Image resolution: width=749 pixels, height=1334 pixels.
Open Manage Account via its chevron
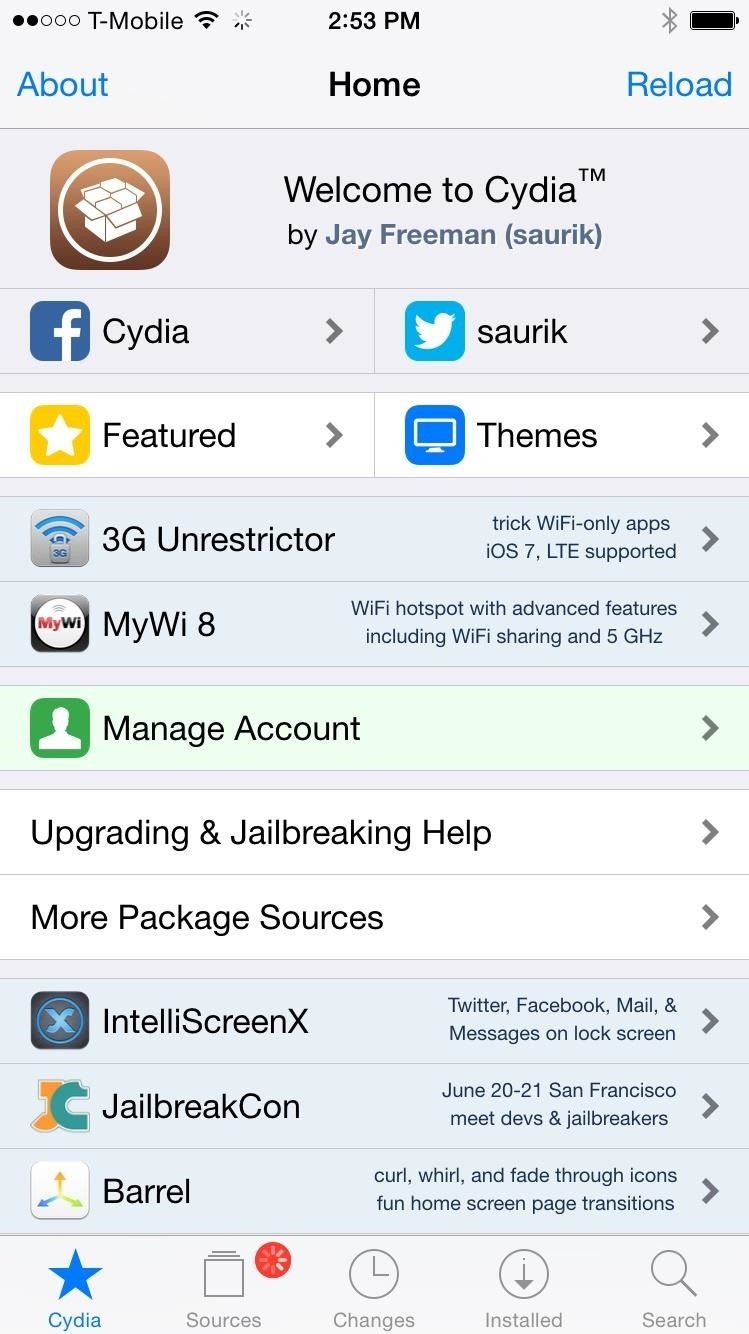[x=710, y=728]
